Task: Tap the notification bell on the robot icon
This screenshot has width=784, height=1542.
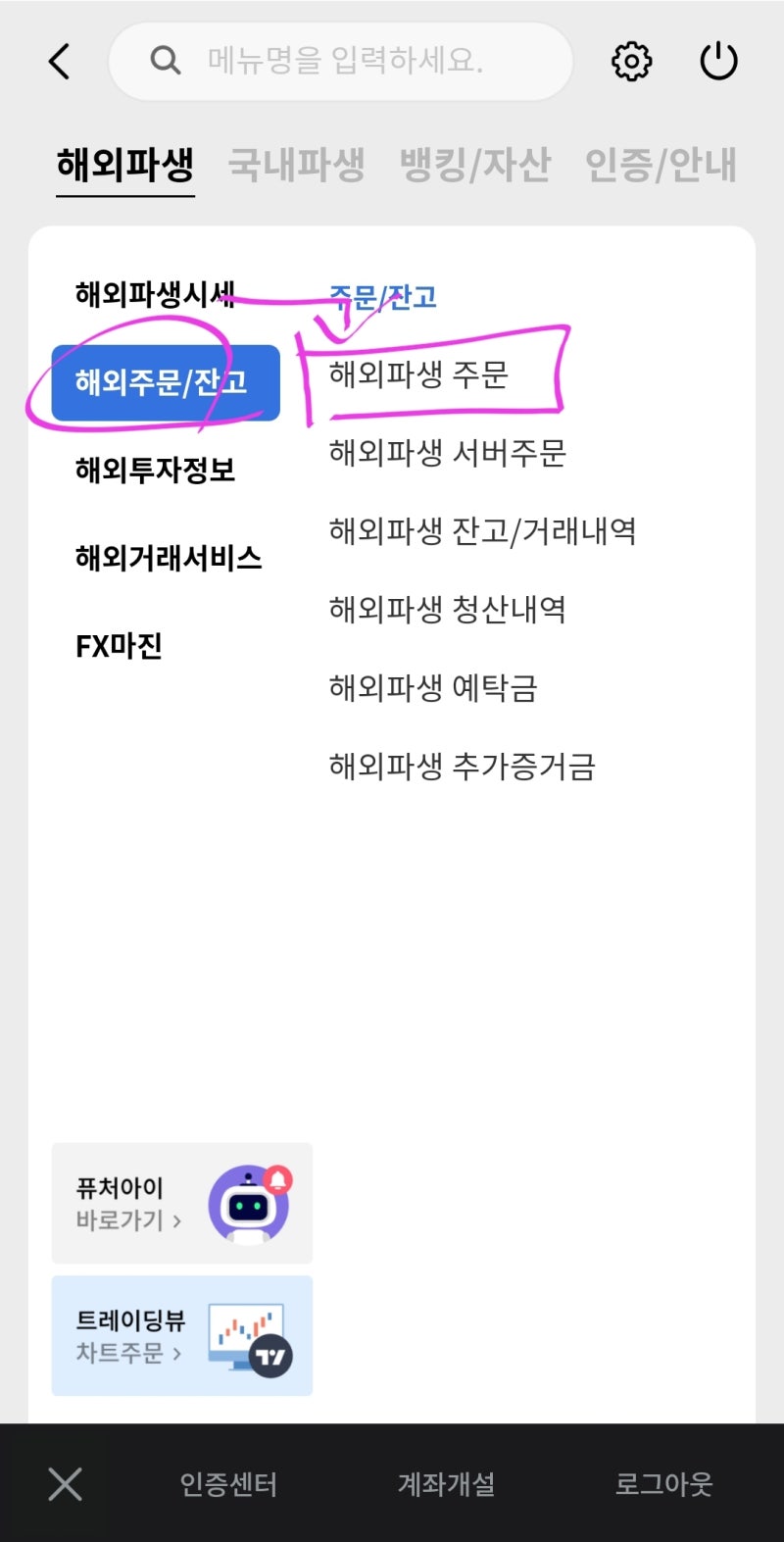Action: (x=277, y=1179)
